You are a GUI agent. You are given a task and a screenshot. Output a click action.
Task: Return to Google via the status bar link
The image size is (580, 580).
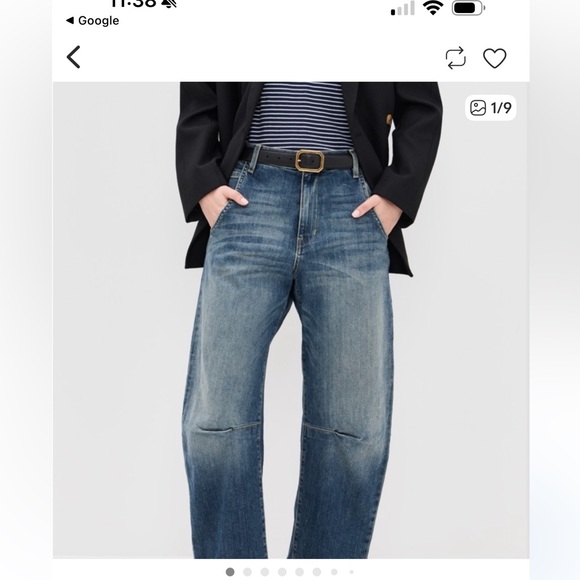(x=92, y=21)
